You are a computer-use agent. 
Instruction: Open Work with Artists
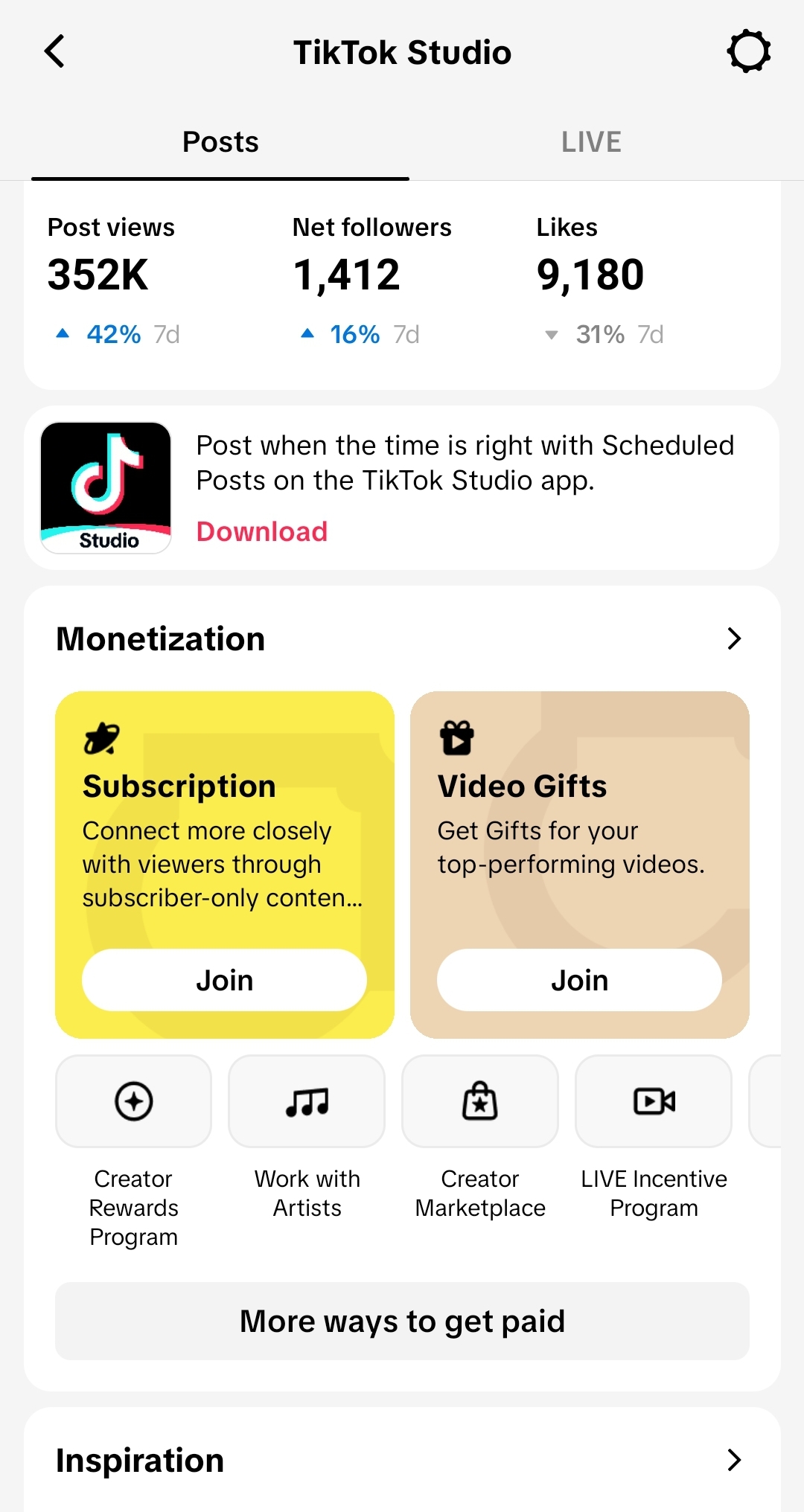(307, 1138)
